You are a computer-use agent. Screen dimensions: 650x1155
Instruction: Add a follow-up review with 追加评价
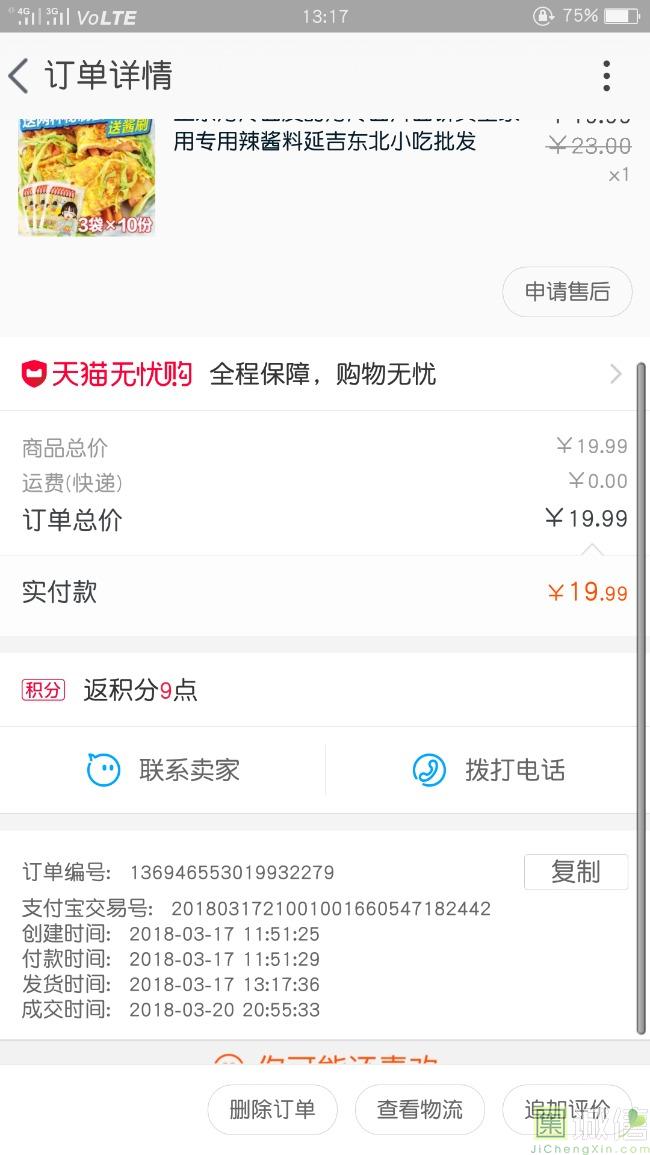566,1109
